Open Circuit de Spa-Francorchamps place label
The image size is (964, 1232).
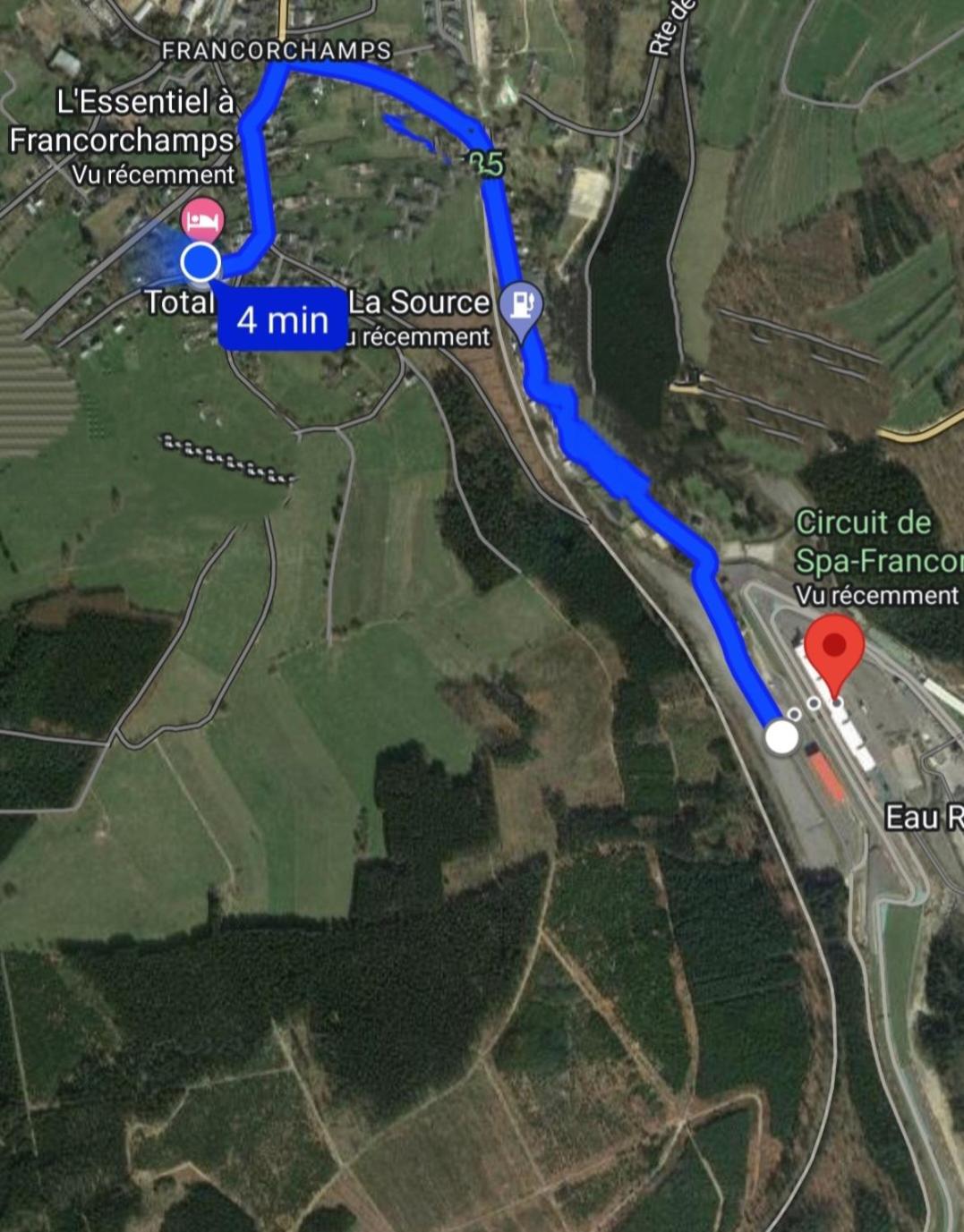coord(875,542)
